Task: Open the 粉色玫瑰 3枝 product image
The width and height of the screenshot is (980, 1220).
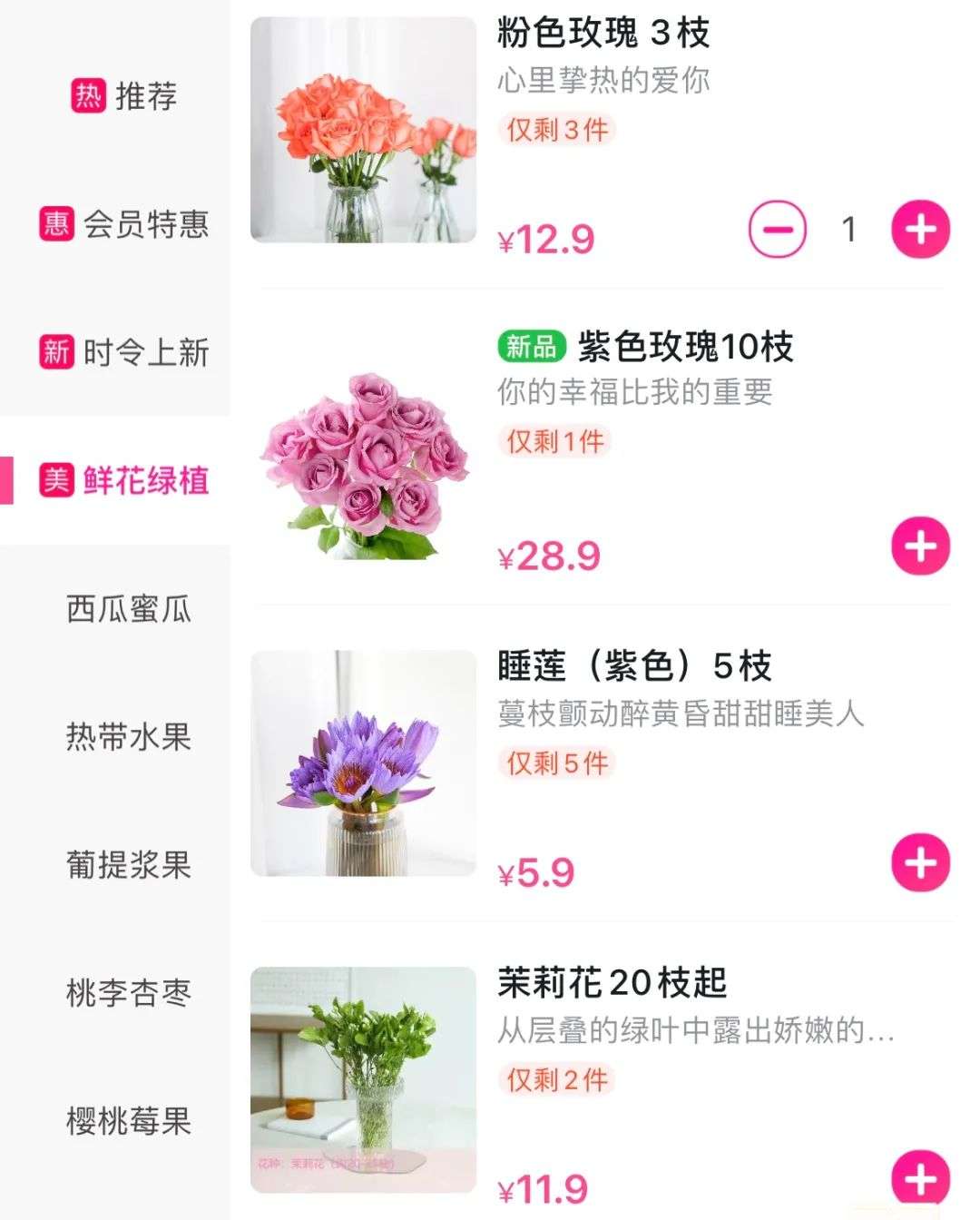Action: tap(363, 130)
